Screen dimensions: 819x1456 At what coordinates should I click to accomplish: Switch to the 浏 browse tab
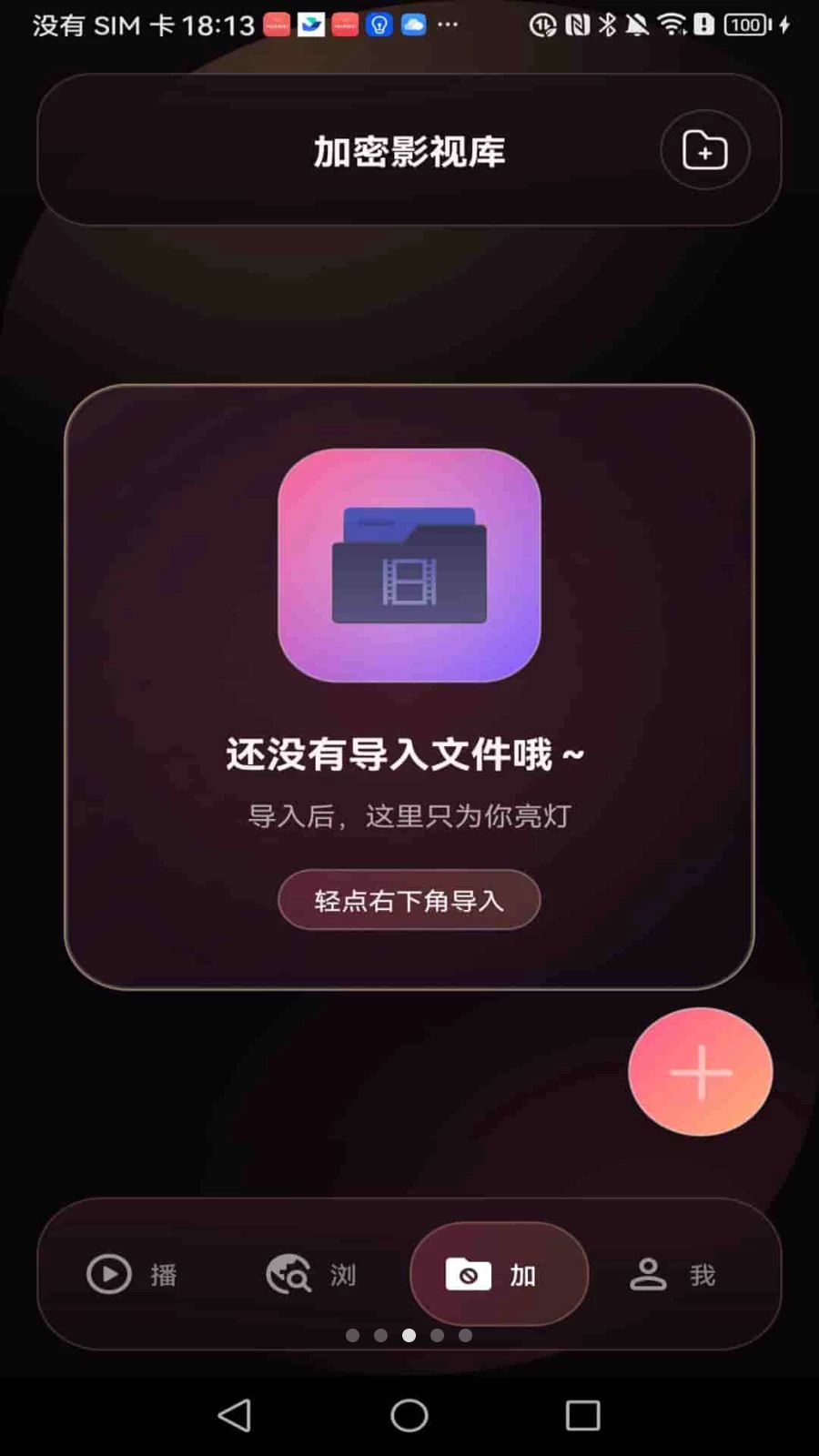point(312,1274)
